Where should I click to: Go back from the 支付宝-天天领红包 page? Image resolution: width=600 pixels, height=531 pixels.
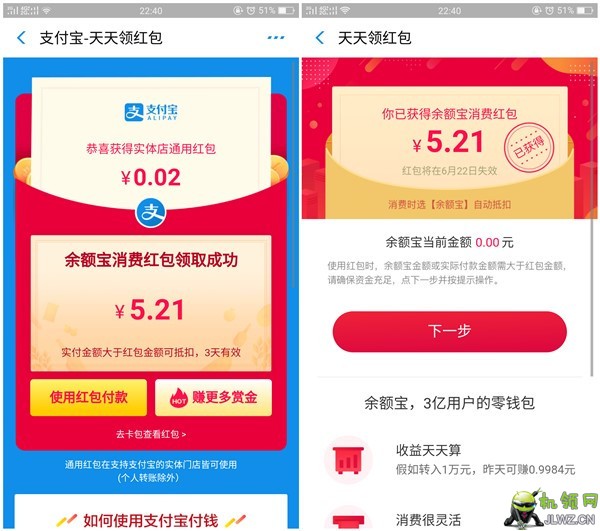click(x=21, y=38)
